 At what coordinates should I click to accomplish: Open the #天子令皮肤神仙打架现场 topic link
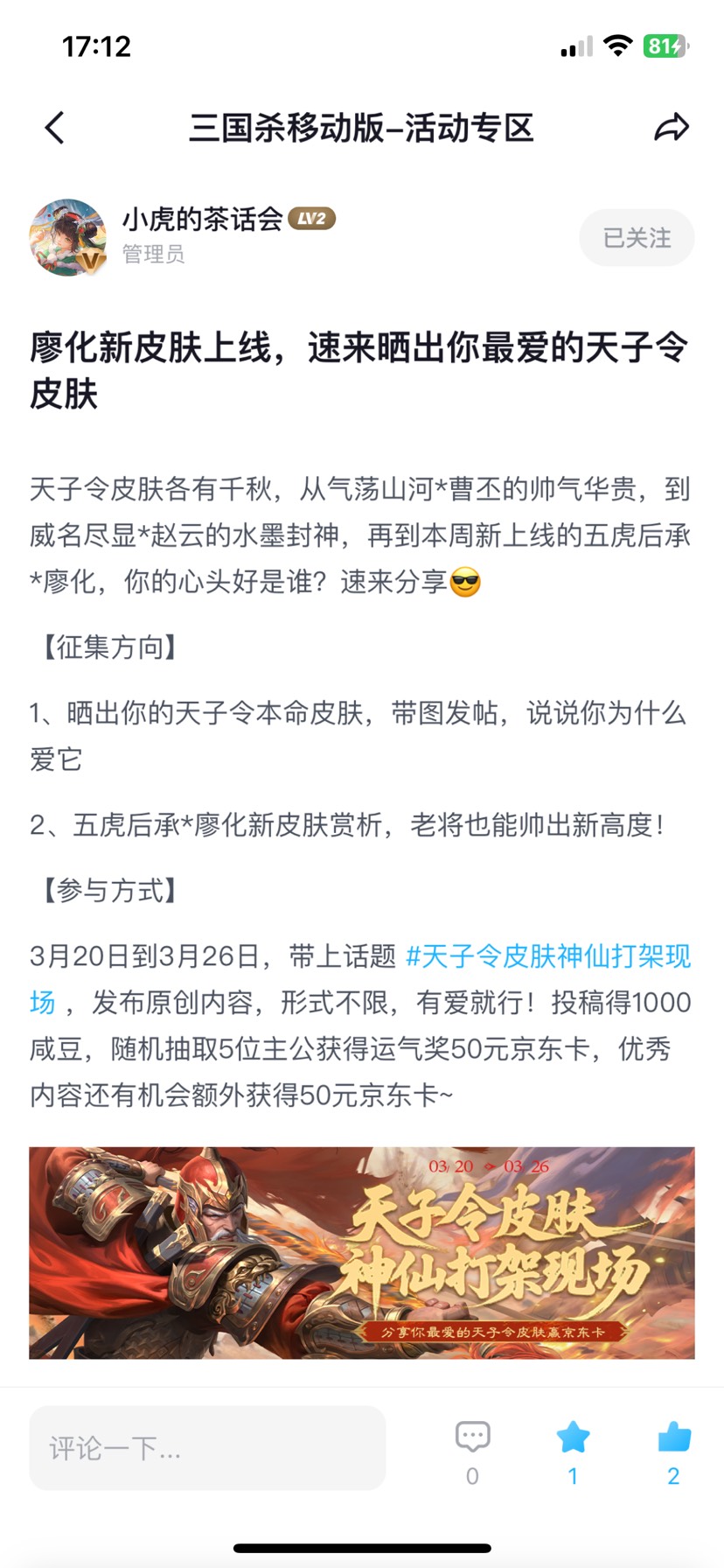[548, 955]
